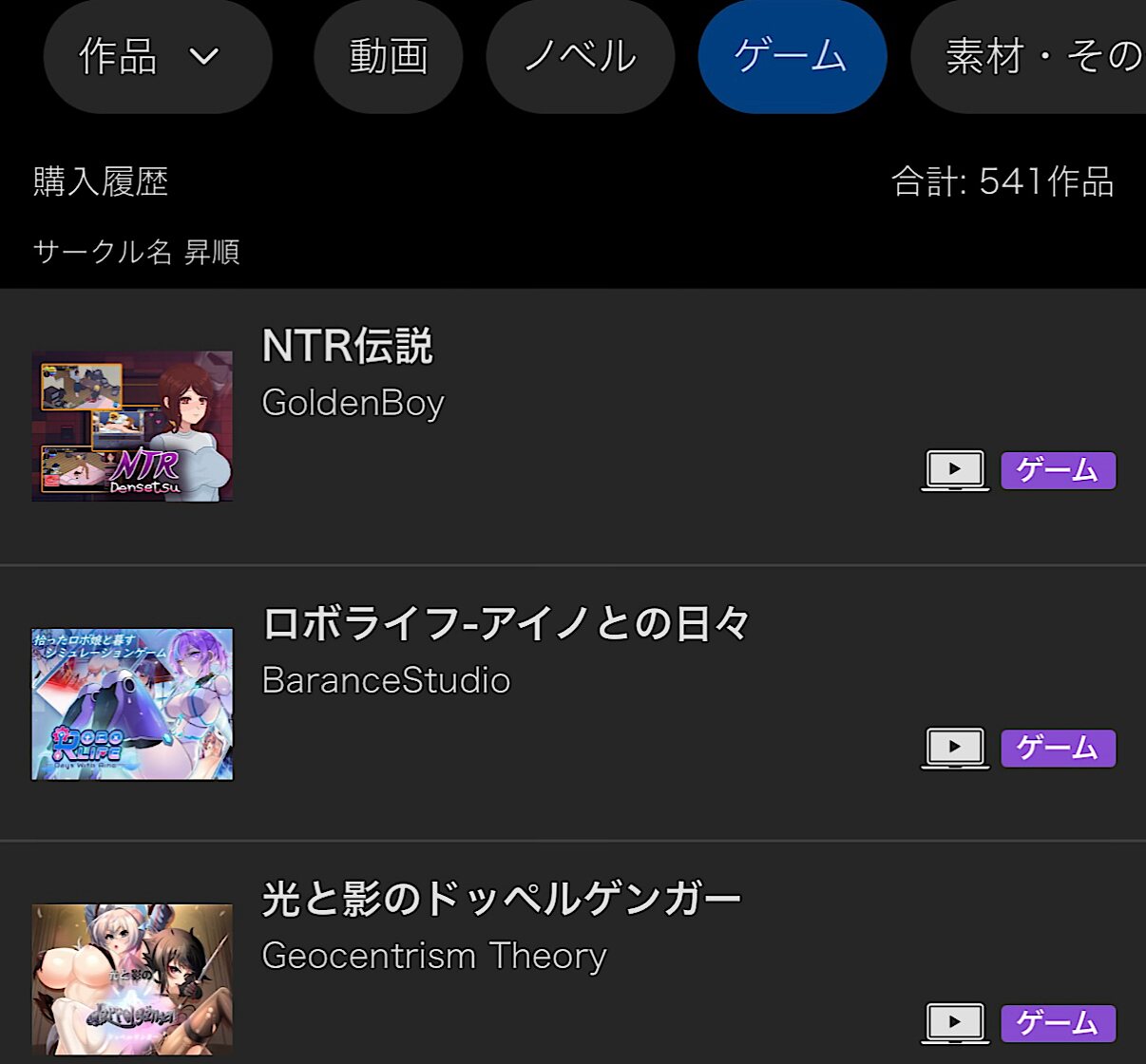Open 光と影のドッペルゲンガー entry
The width and height of the screenshot is (1146, 1064).
pyautogui.click(x=501, y=899)
